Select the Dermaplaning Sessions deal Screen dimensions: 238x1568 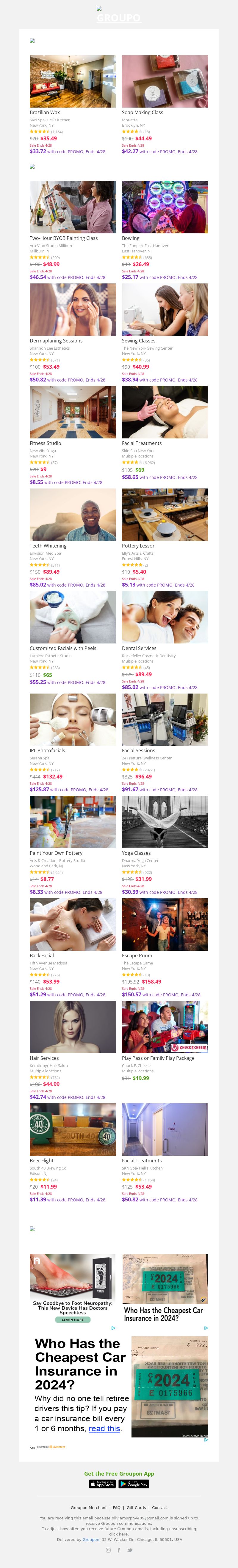pos(72,309)
